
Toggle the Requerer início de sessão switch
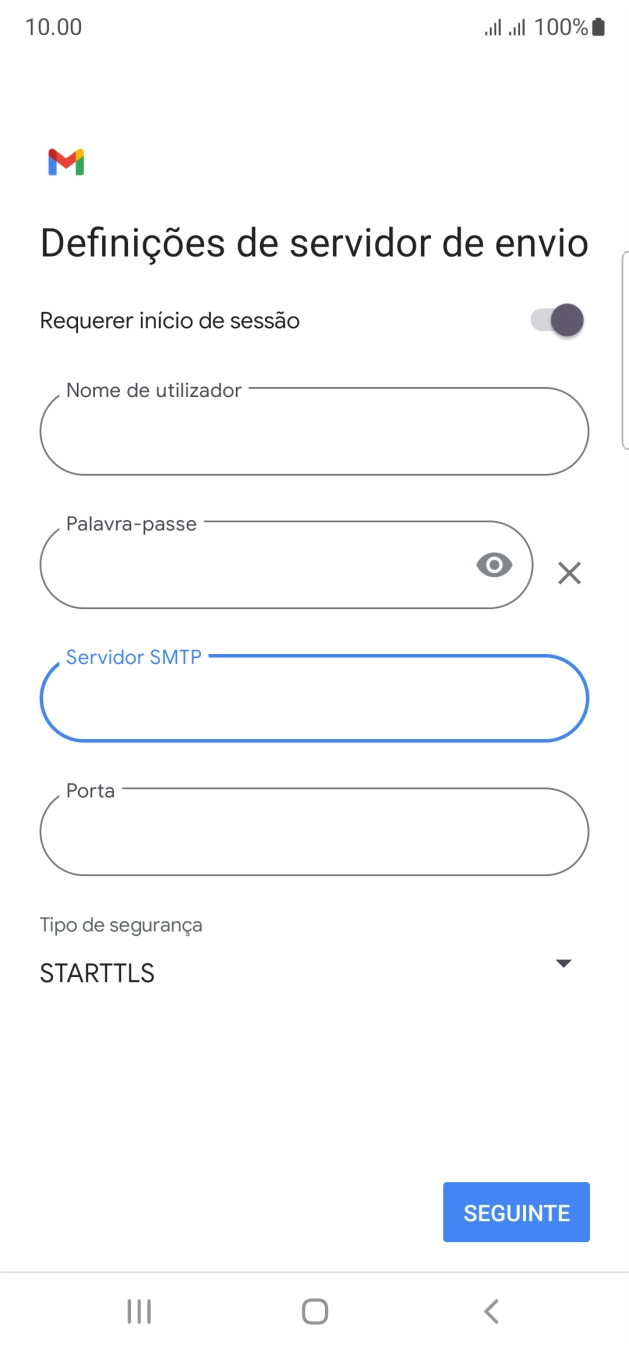click(x=558, y=321)
